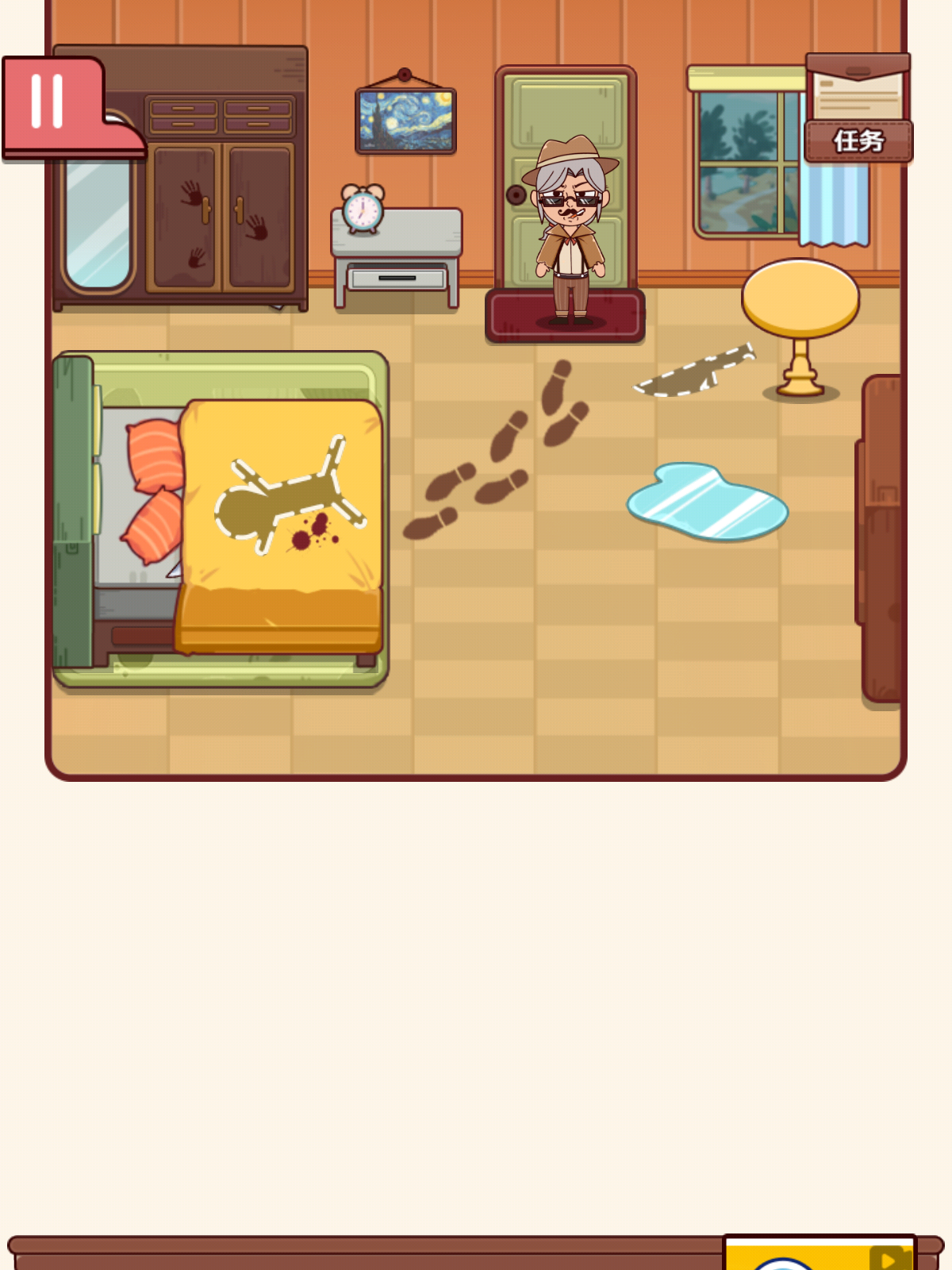The width and height of the screenshot is (952, 1270).
Task: Tap the yellow video hint button
Action: (820, 1254)
